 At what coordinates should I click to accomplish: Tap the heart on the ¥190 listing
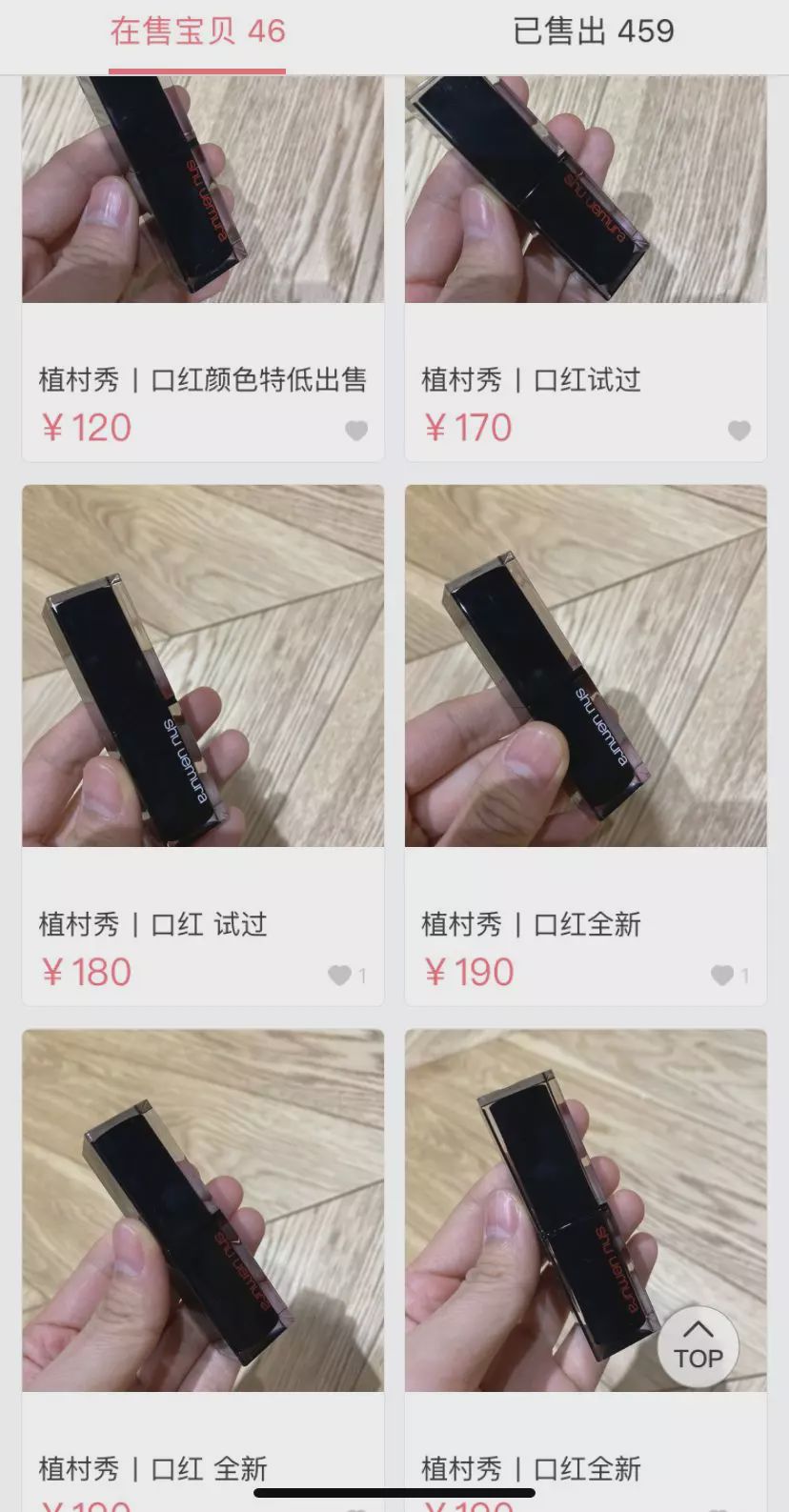coord(723,976)
